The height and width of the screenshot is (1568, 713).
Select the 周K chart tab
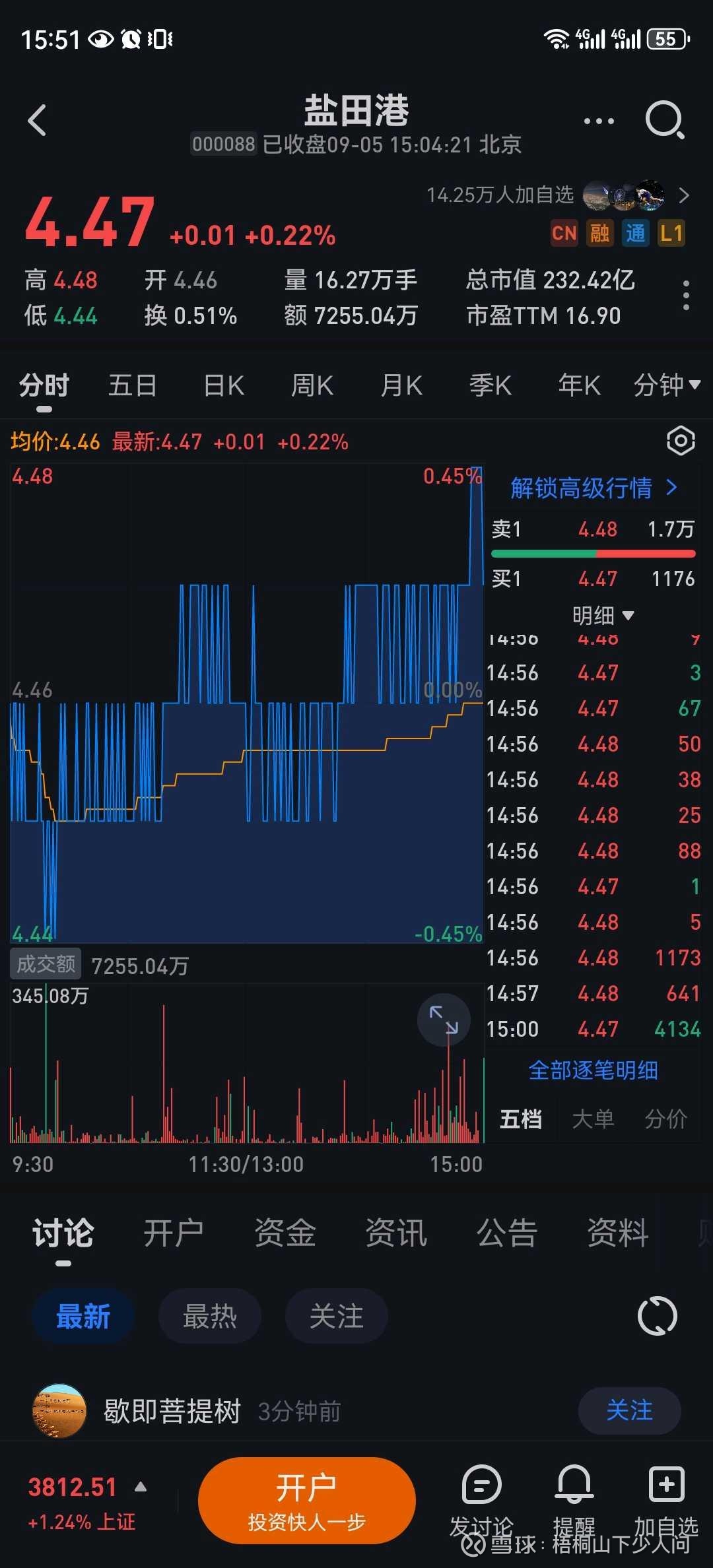click(x=312, y=385)
